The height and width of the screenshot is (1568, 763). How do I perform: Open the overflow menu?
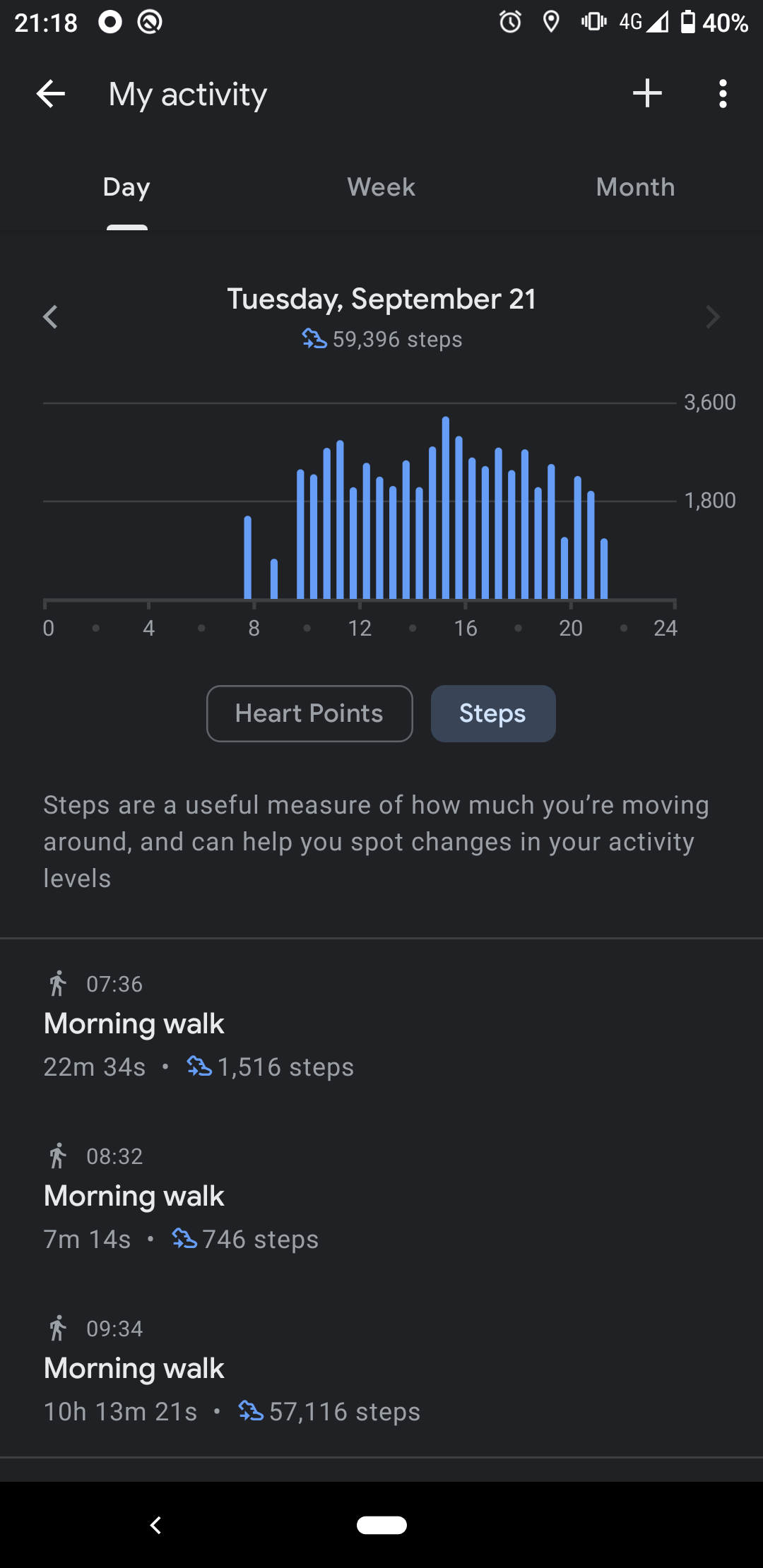point(722,94)
